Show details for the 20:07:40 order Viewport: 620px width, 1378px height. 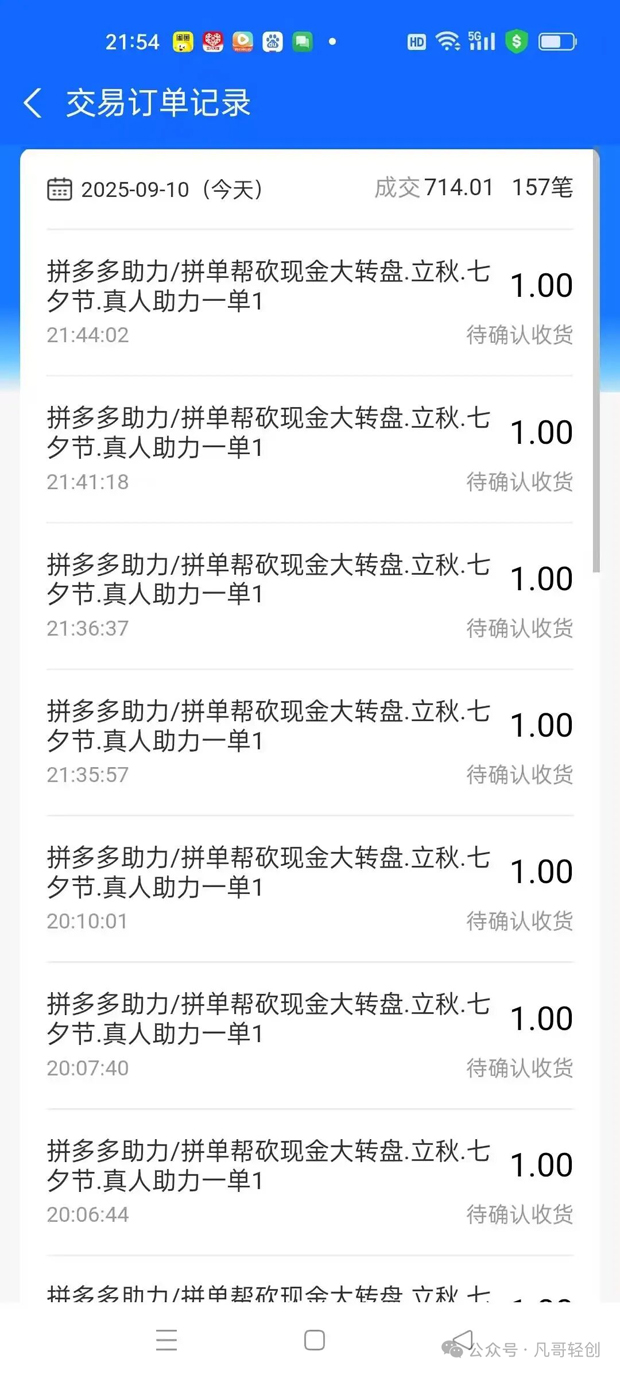pos(309,1036)
